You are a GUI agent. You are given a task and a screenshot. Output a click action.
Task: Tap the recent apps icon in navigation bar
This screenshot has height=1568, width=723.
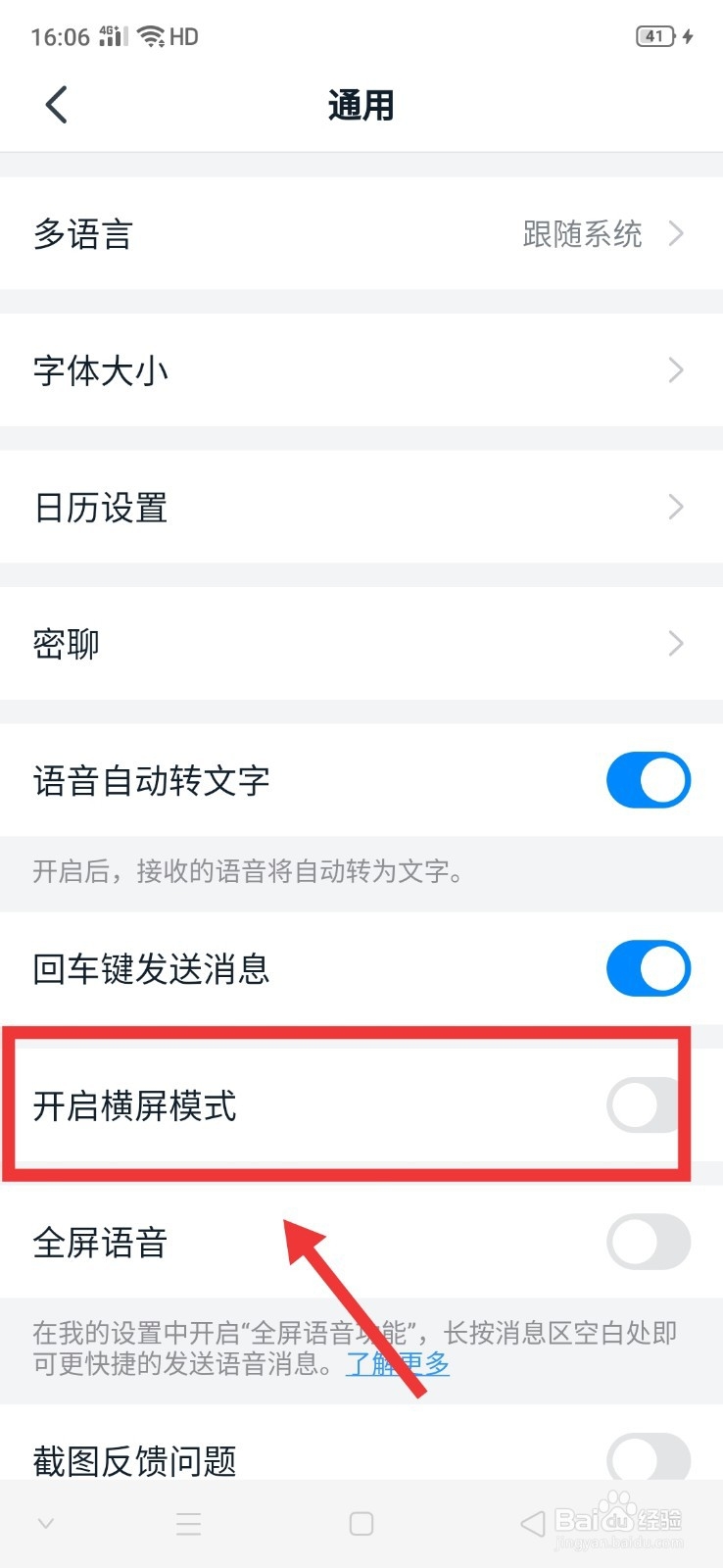coord(188,1523)
